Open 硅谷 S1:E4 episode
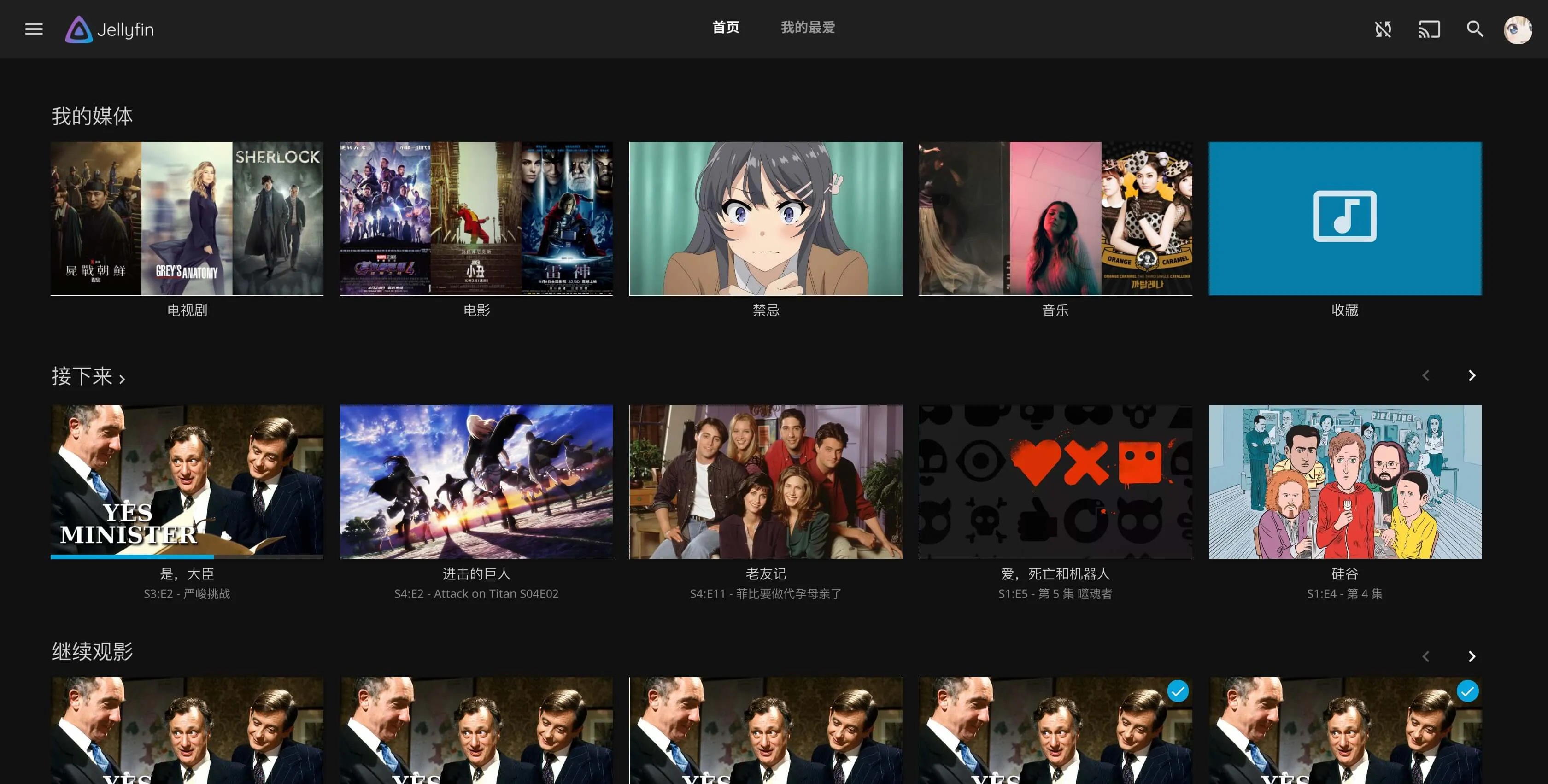1548x784 pixels. pyautogui.click(x=1344, y=482)
